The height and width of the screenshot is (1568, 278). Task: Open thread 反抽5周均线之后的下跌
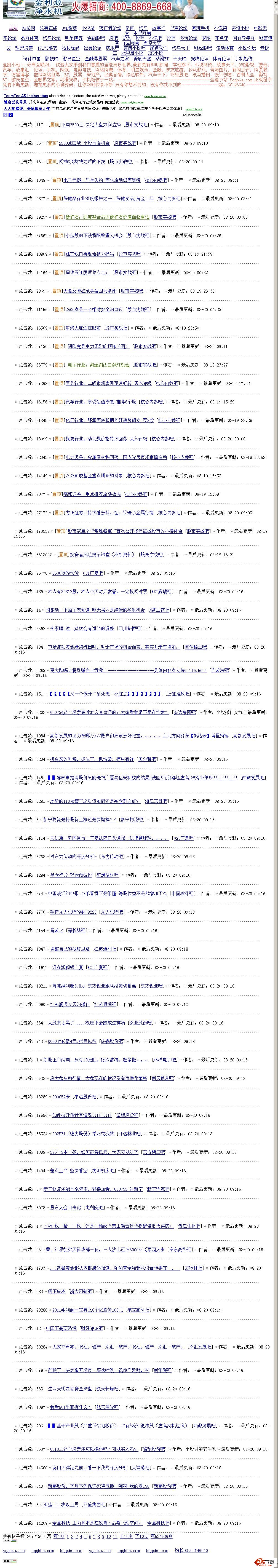(x=82, y=162)
